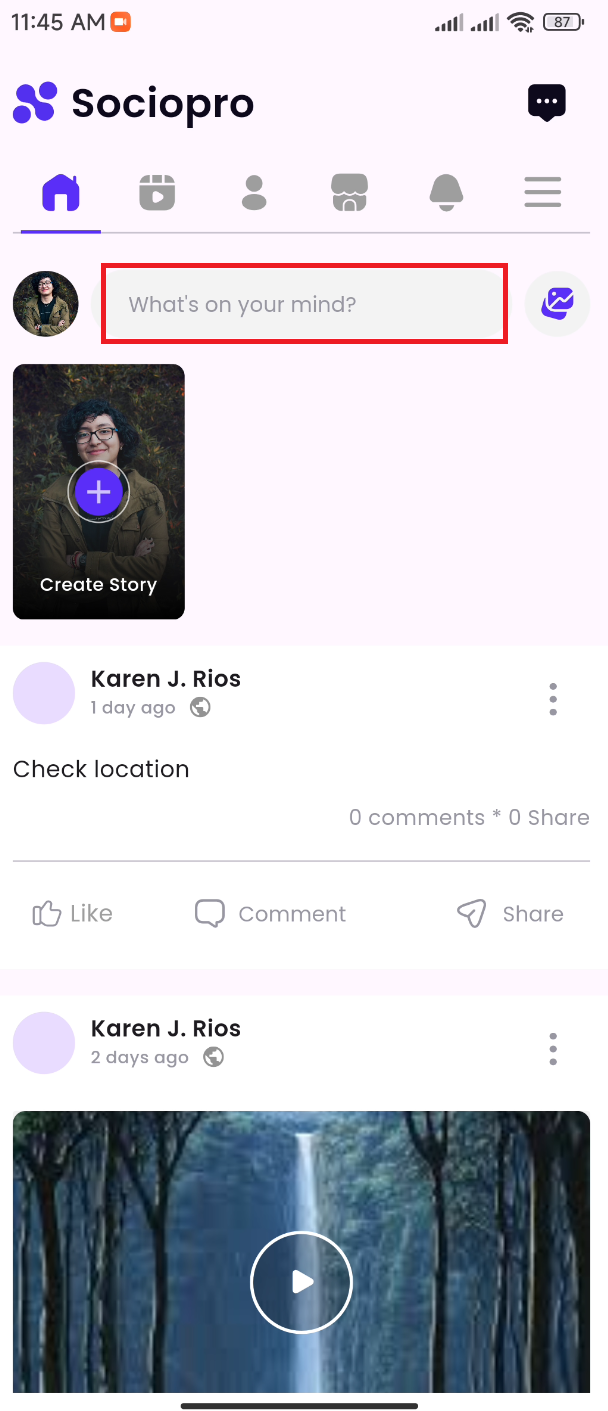Open your profile picture avatar
The height and width of the screenshot is (1411, 608).
46,304
